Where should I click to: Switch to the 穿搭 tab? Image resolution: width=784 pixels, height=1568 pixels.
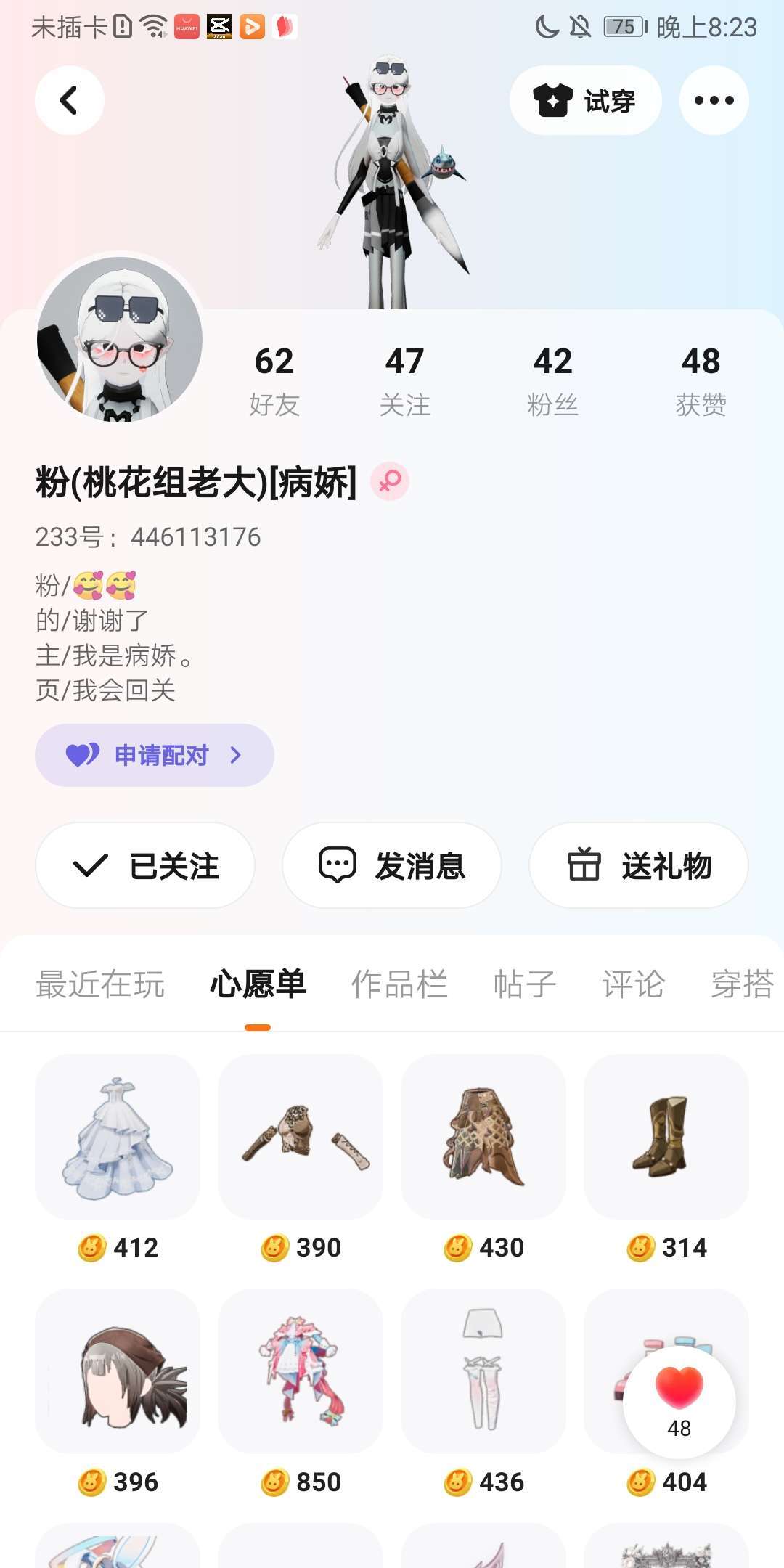[742, 984]
